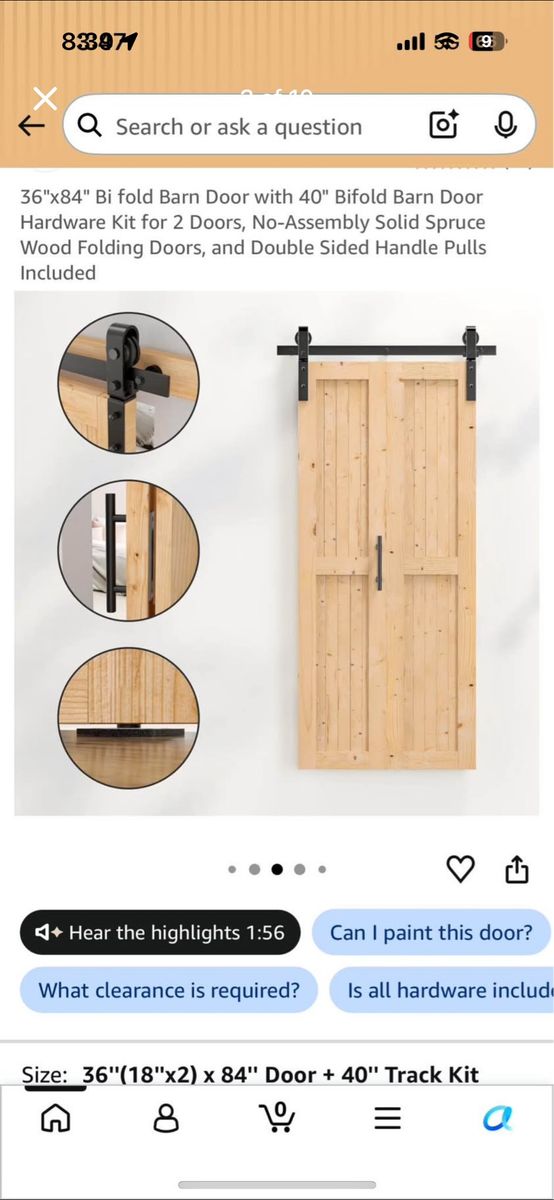Viewport: 554px width, 1200px height.
Task: Start voice search with the microphone
Action: point(506,125)
